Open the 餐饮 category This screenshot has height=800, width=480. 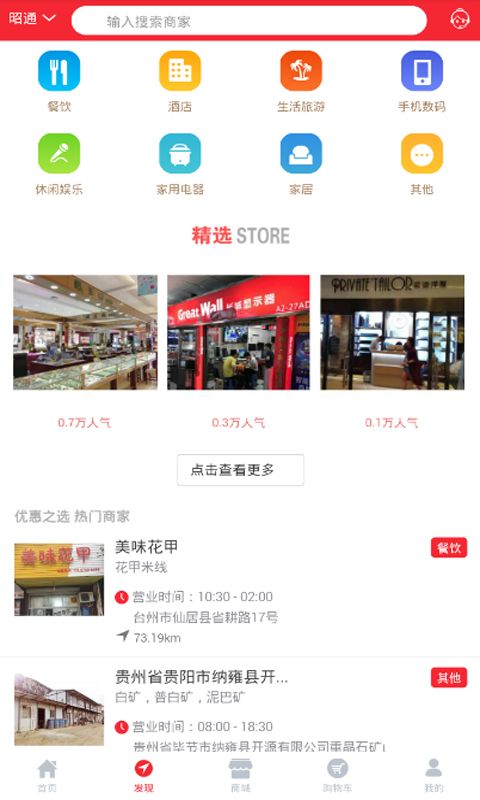pyautogui.click(x=59, y=81)
